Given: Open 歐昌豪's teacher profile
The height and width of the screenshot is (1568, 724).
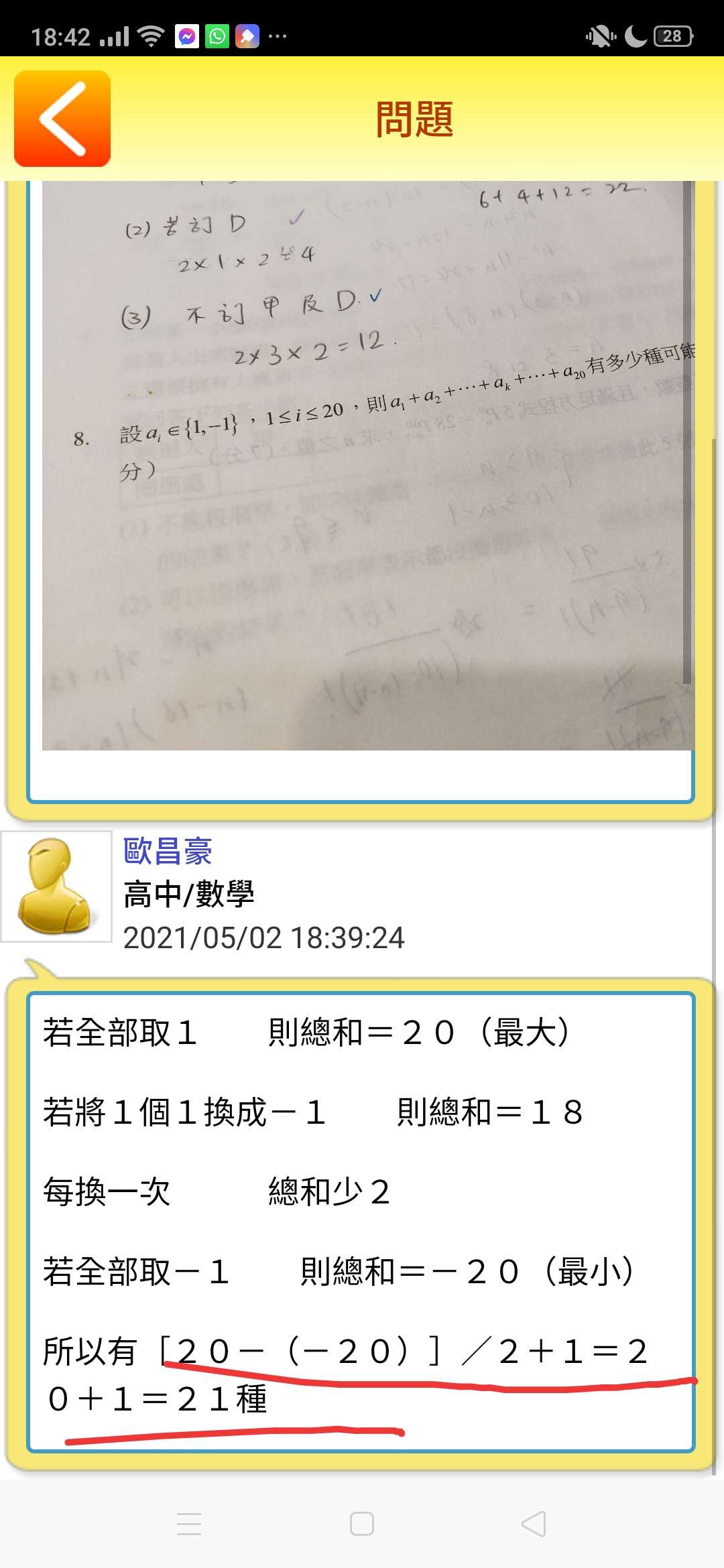Looking at the screenshot, I should [x=168, y=851].
